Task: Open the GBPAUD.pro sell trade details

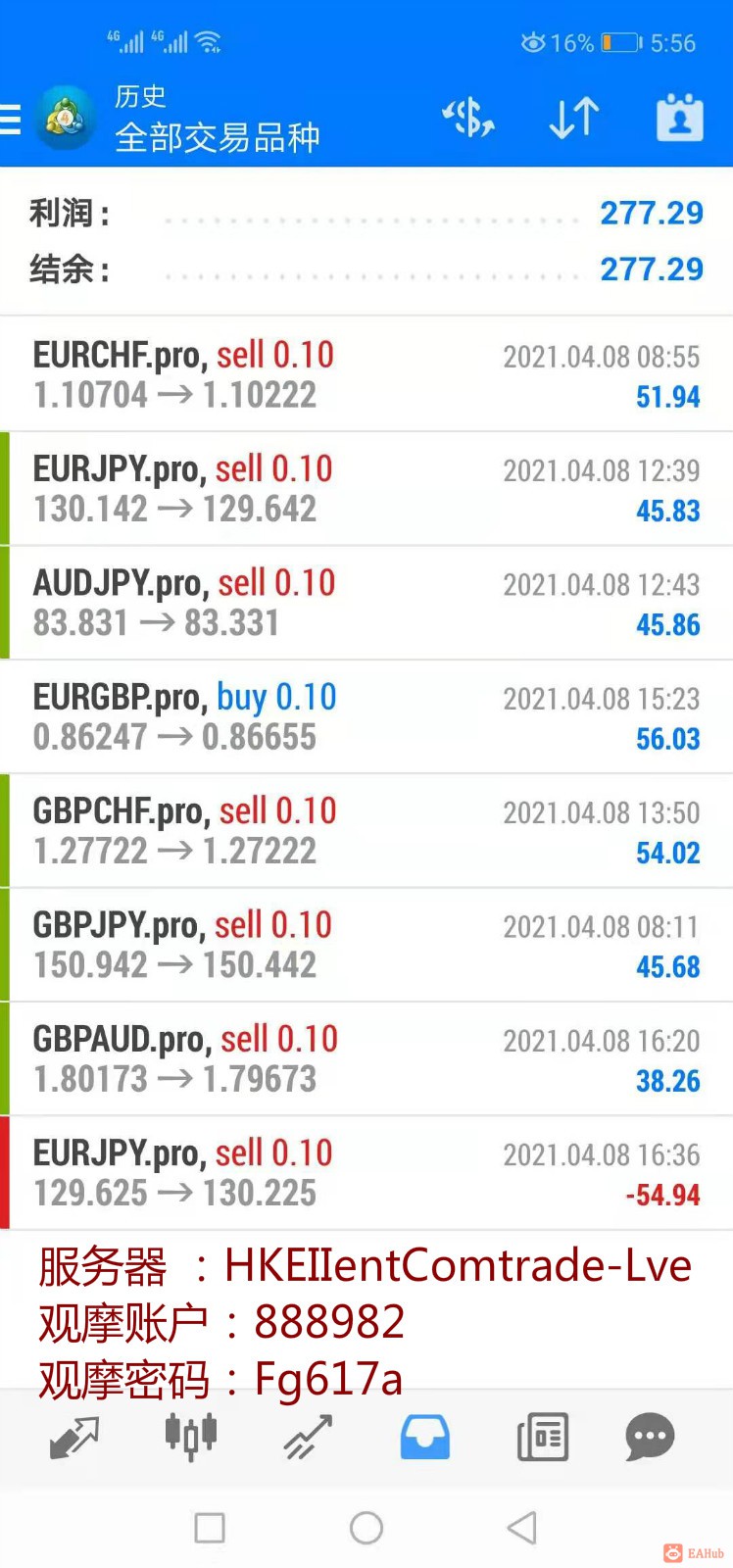Action: (366, 1058)
